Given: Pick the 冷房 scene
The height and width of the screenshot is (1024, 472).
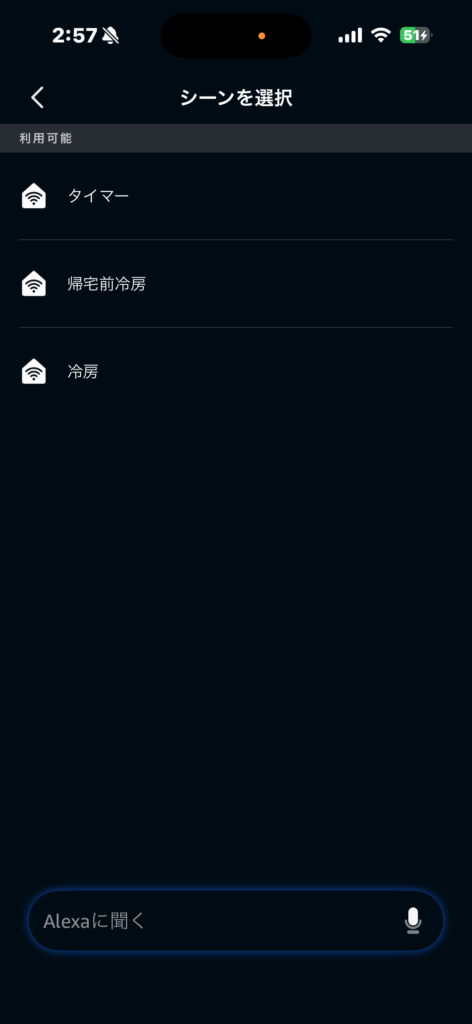Looking at the screenshot, I should click(236, 372).
